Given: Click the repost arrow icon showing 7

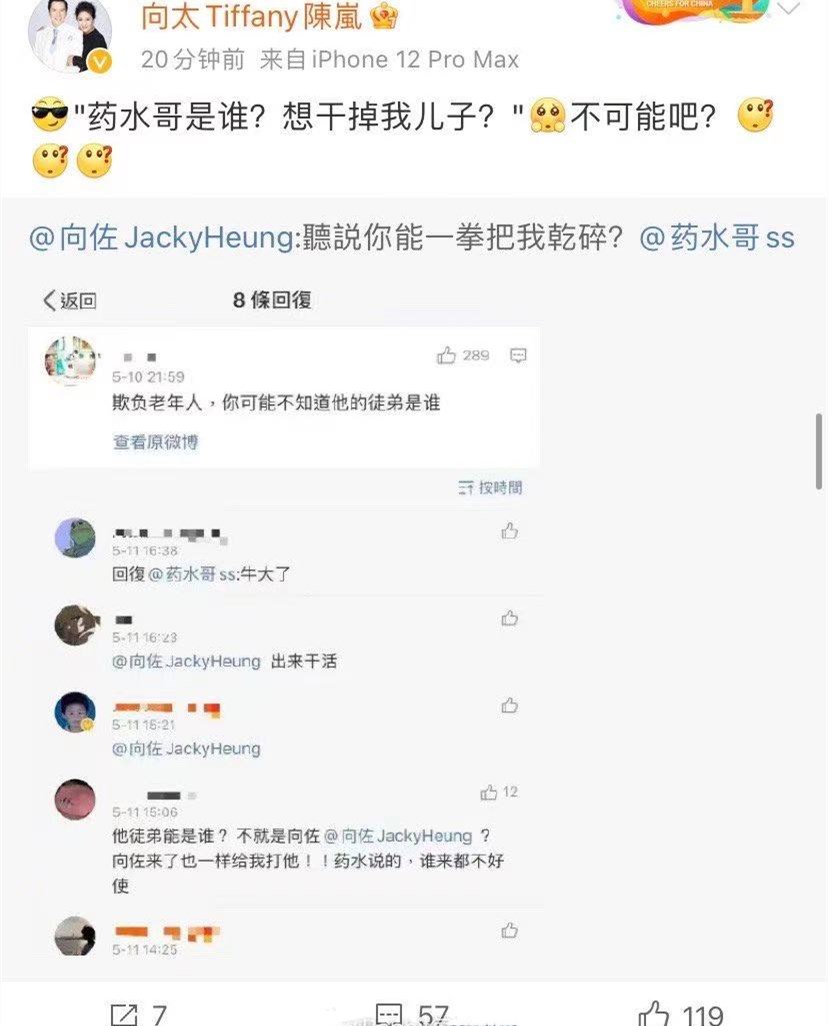Looking at the screenshot, I should pos(124,1013).
